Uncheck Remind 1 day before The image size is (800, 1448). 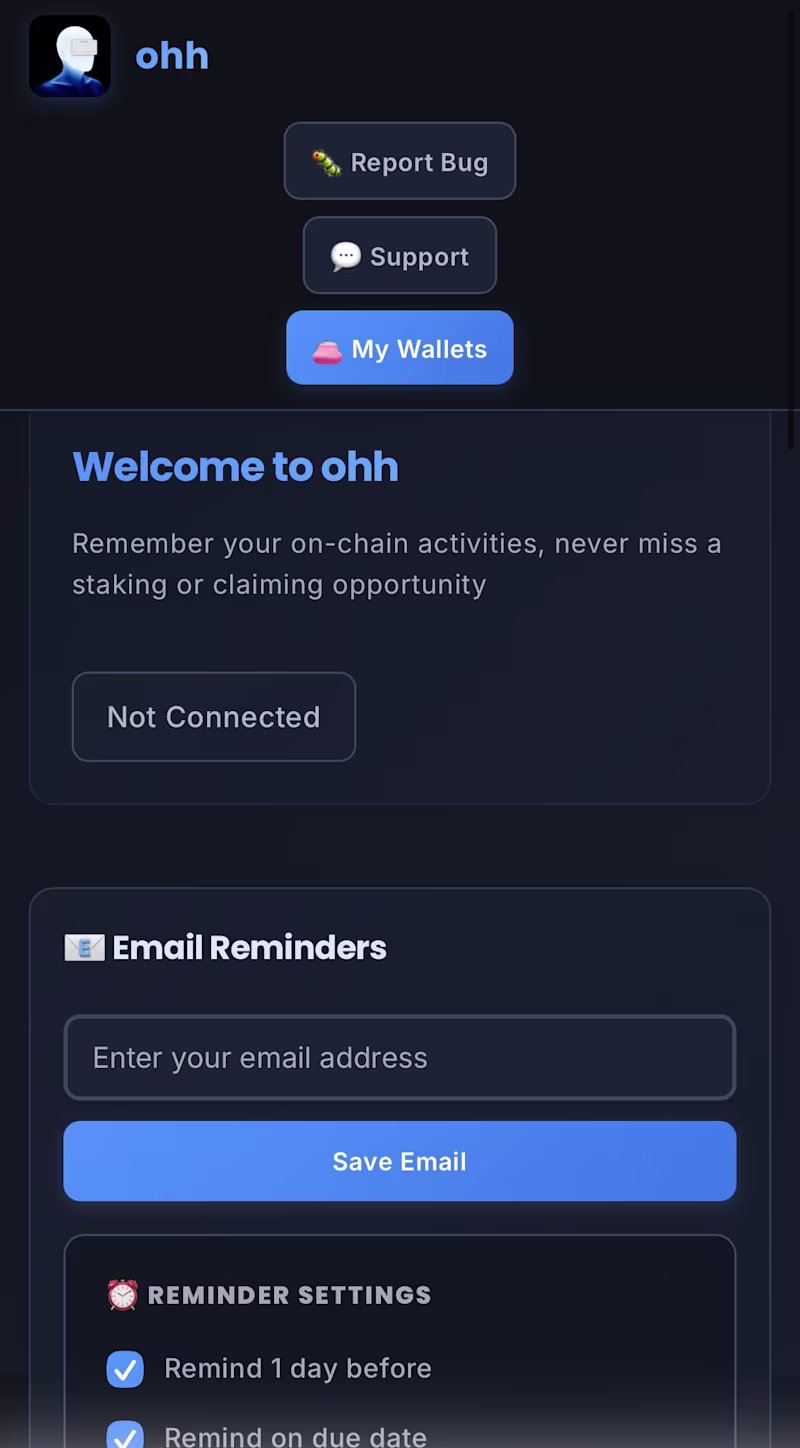(125, 1369)
